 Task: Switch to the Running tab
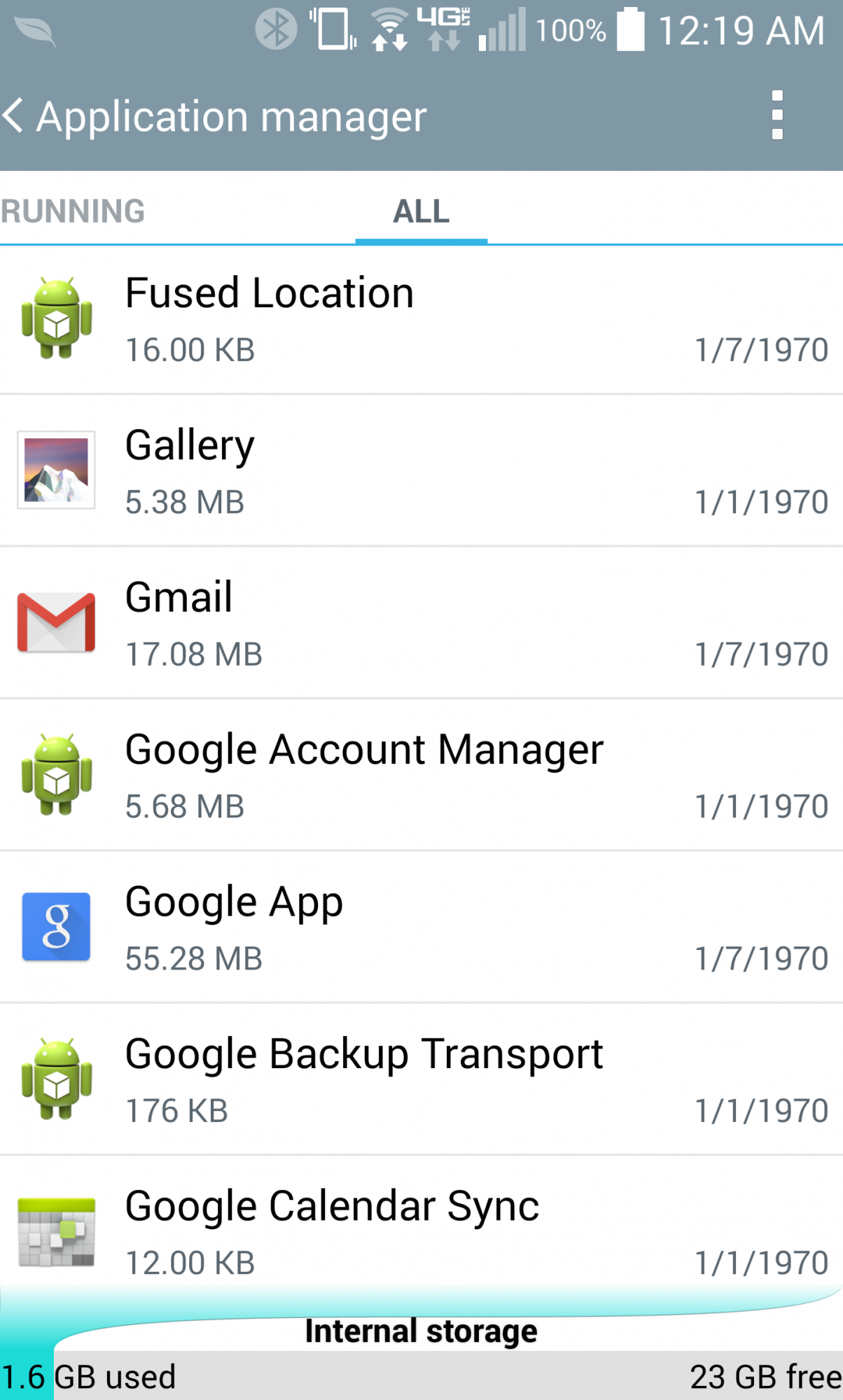tap(74, 211)
